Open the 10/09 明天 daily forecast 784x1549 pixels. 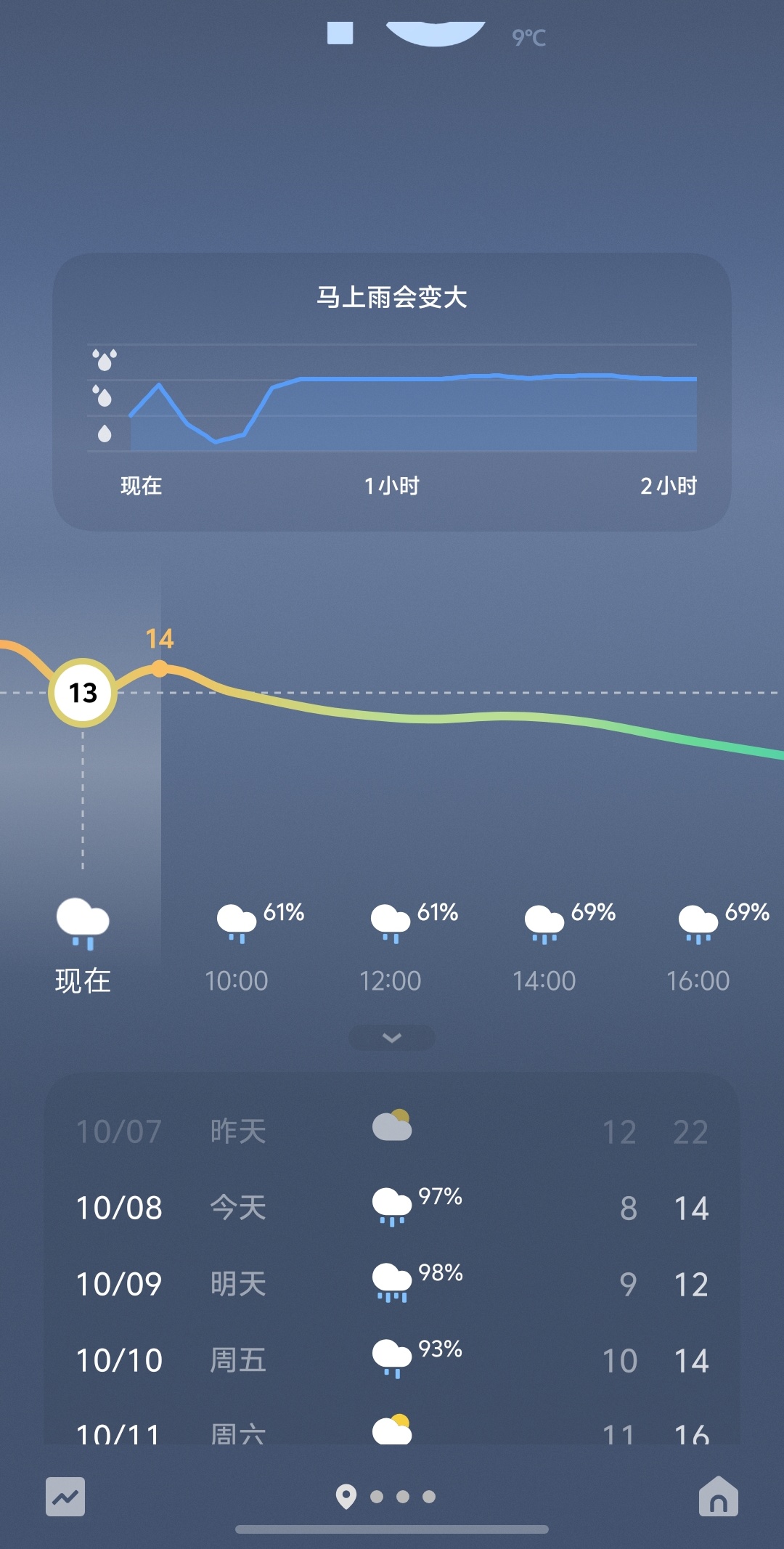tap(392, 1285)
